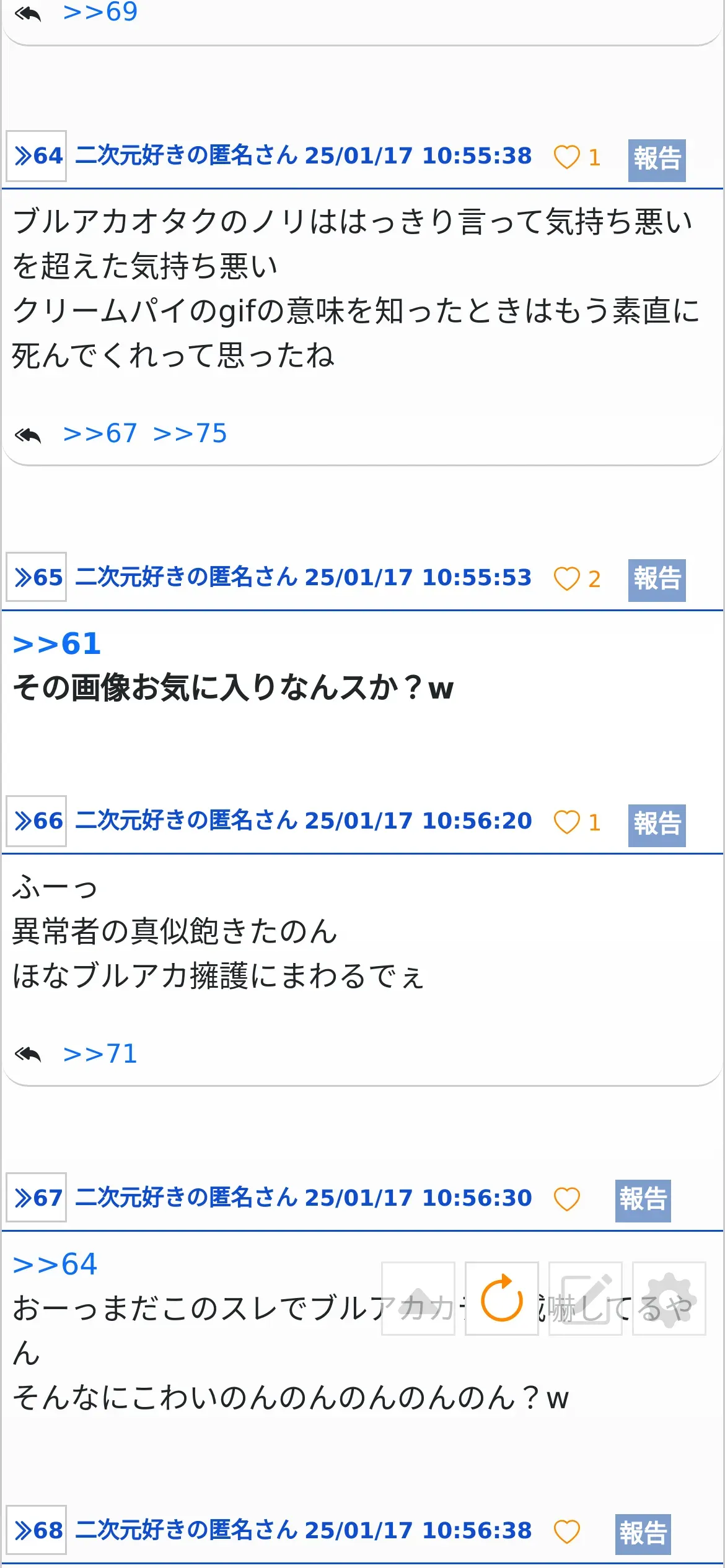725x1568 pixels.
Task: Follow the >>64 quote link in post 67
Action: pyautogui.click(x=55, y=1265)
